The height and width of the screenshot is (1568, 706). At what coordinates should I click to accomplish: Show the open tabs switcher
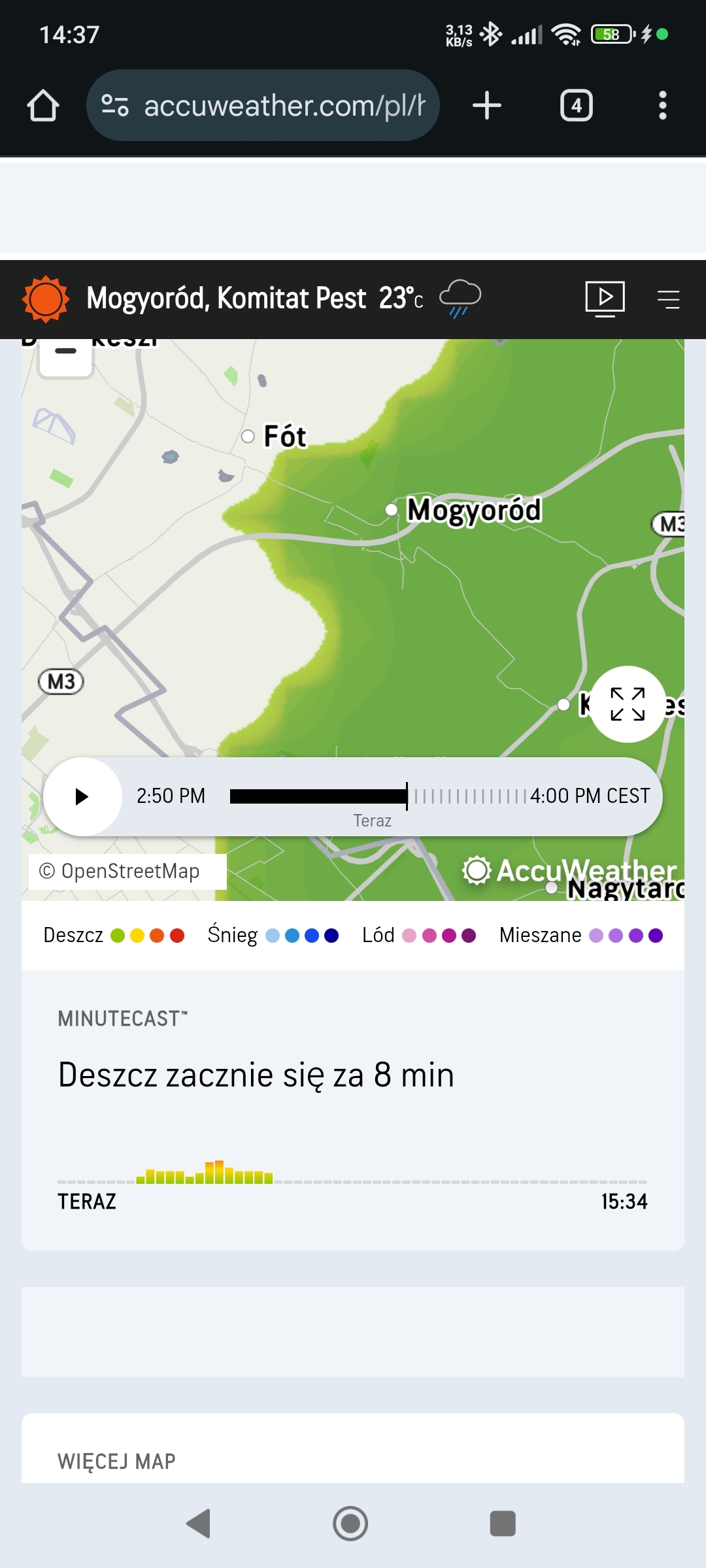pos(576,106)
